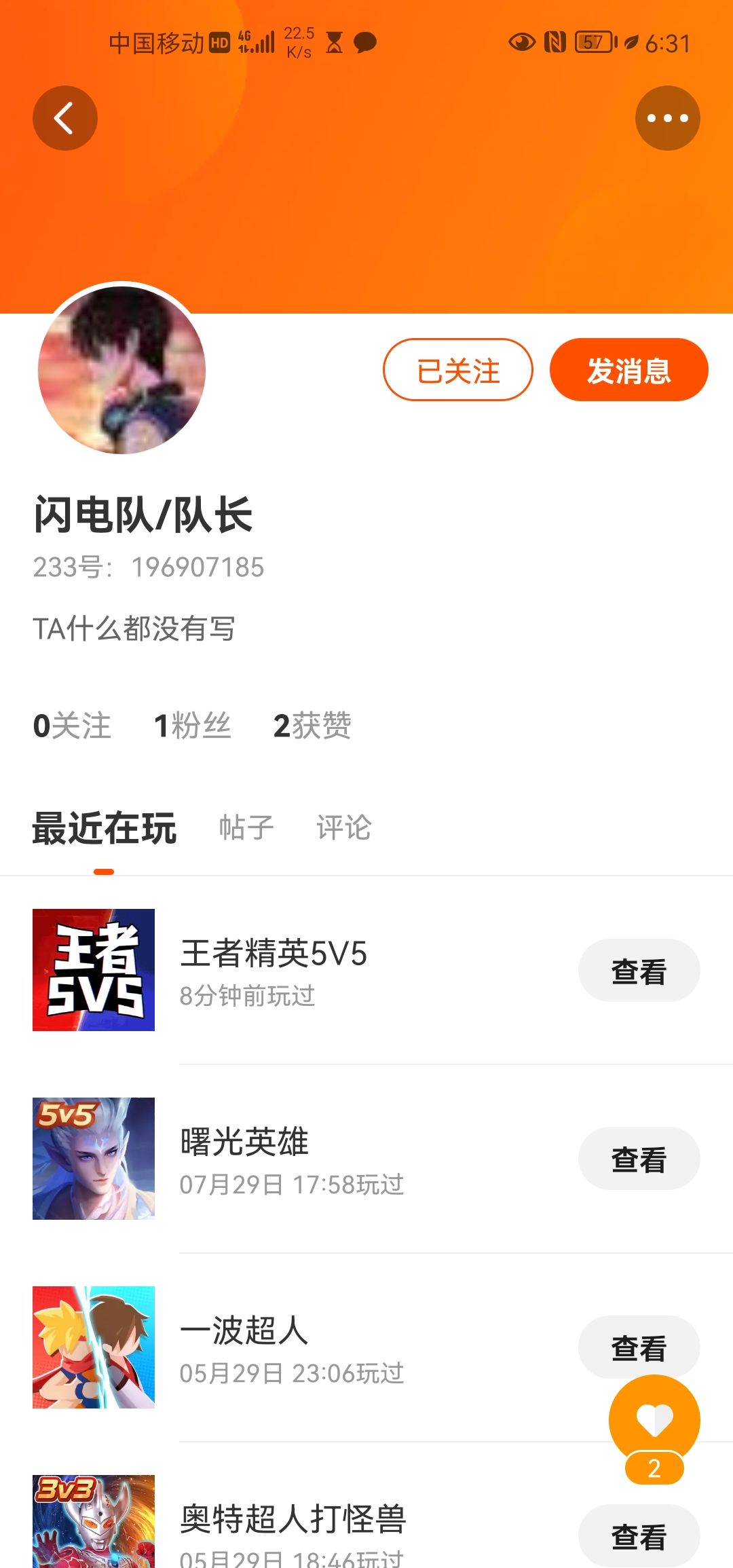Switch to the 帖子 tab

246,827
